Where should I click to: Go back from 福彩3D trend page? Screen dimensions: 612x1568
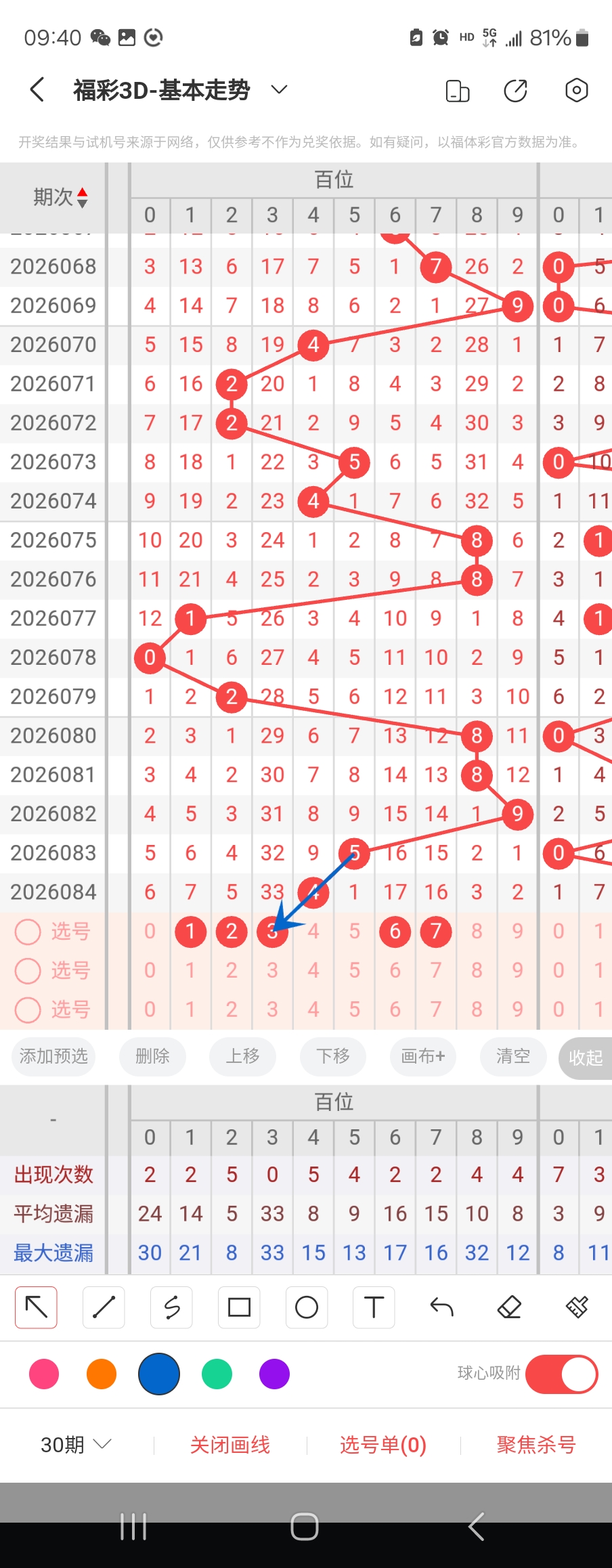(x=38, y=89)
